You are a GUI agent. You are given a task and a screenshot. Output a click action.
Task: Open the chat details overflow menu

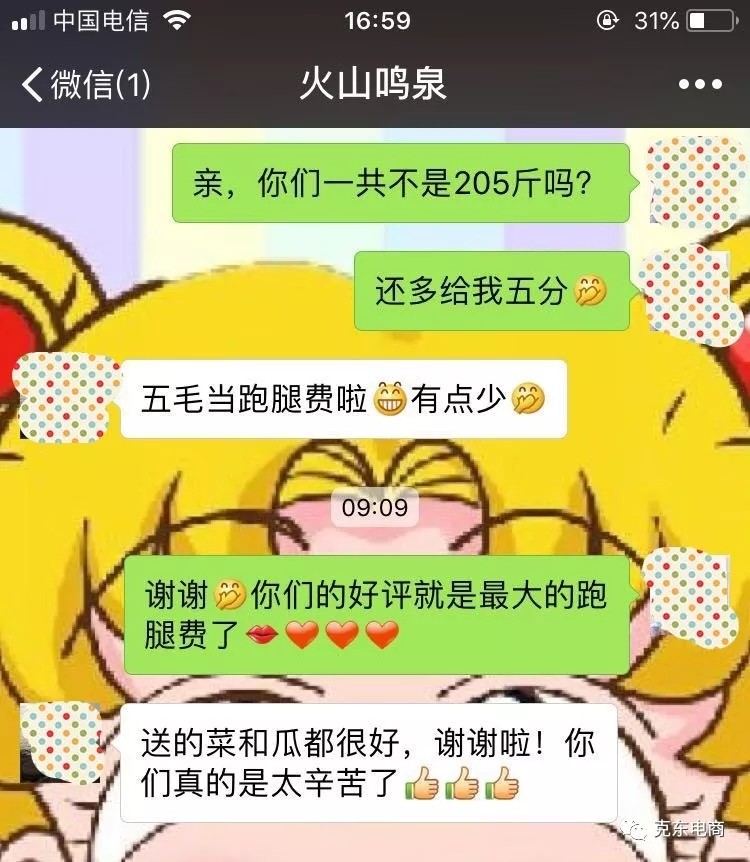pos(700,85)
